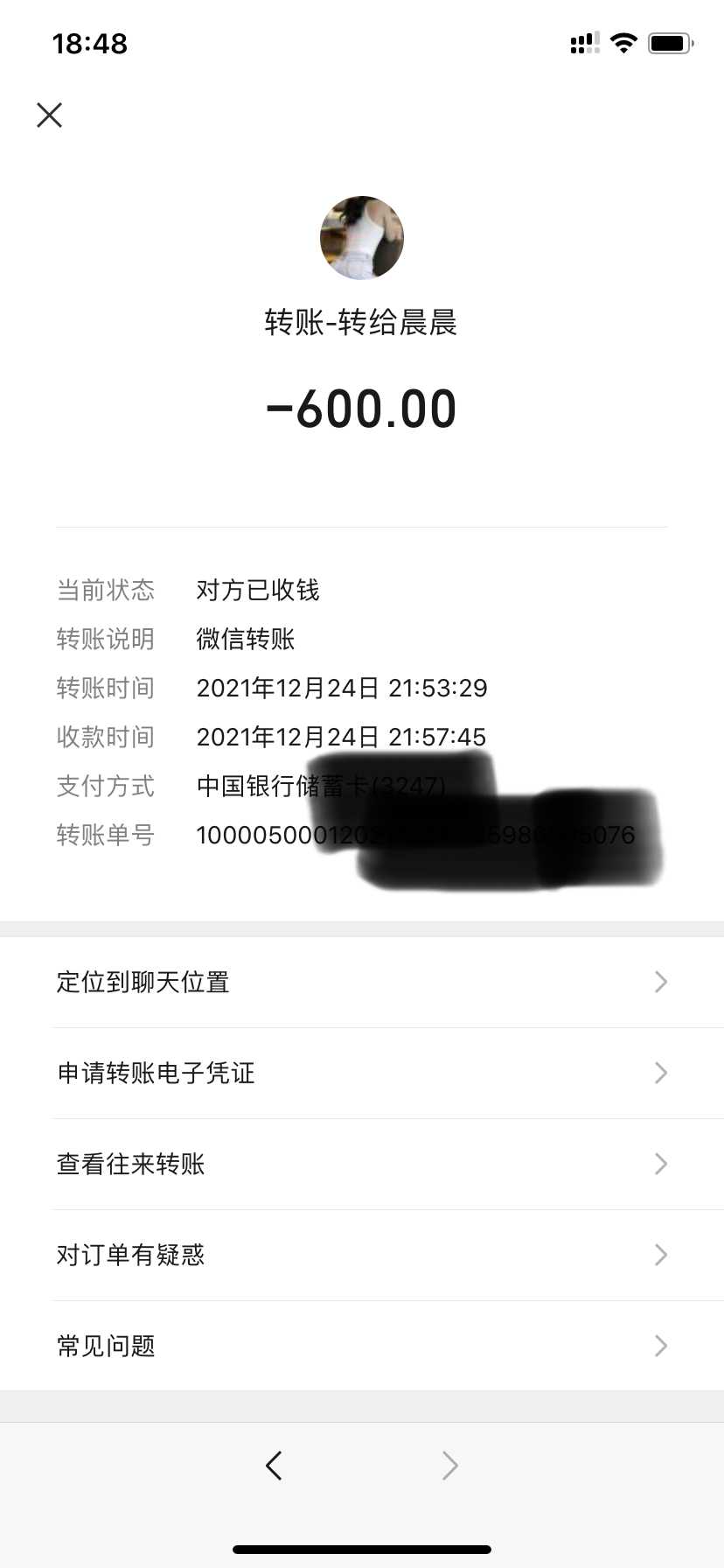Click the forward navigation arrow at the bottom
The image size is (724, 1568).
(x=449, y=1465)
